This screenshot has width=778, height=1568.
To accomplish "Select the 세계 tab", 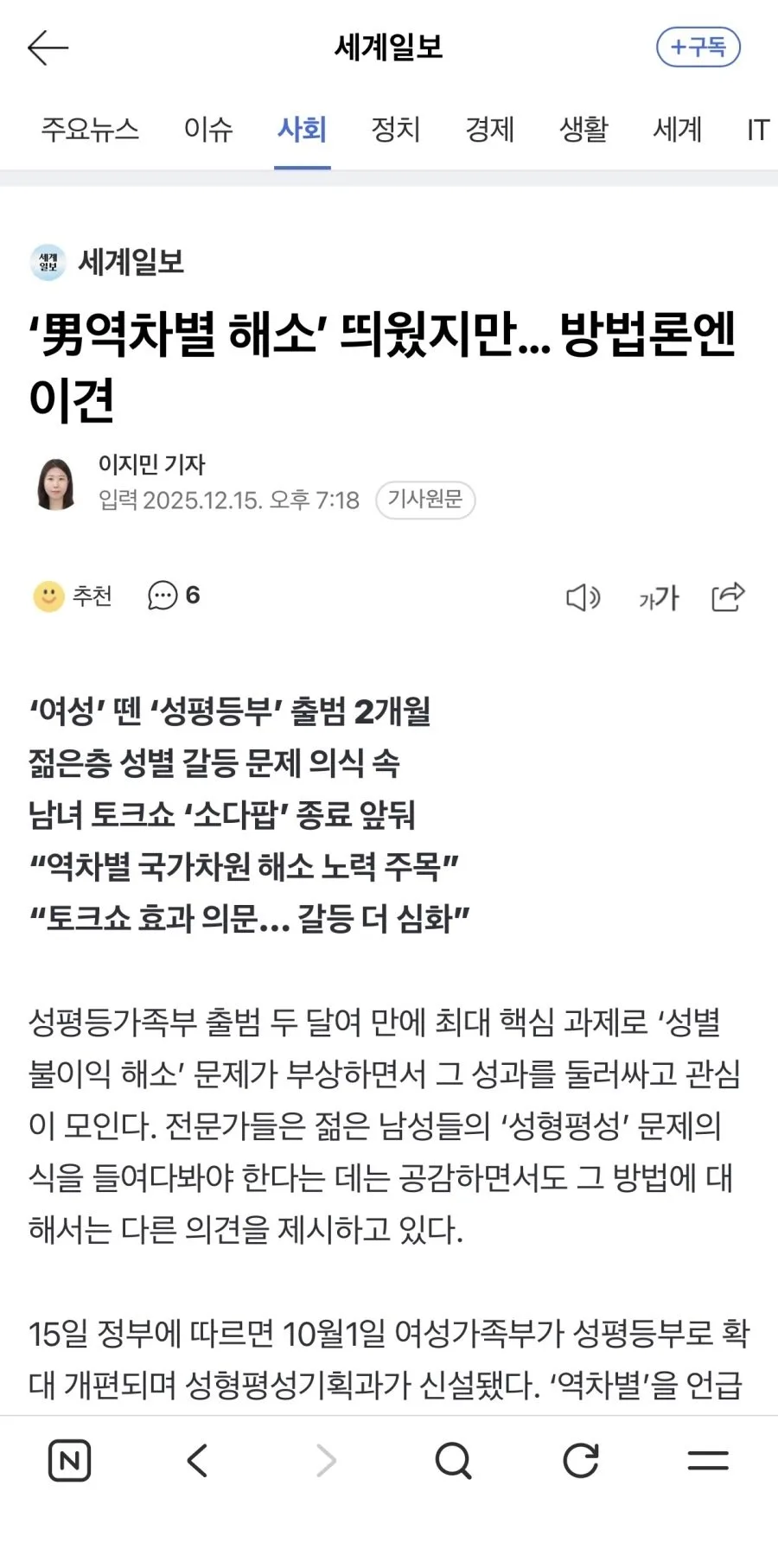I will coord(678,130).
